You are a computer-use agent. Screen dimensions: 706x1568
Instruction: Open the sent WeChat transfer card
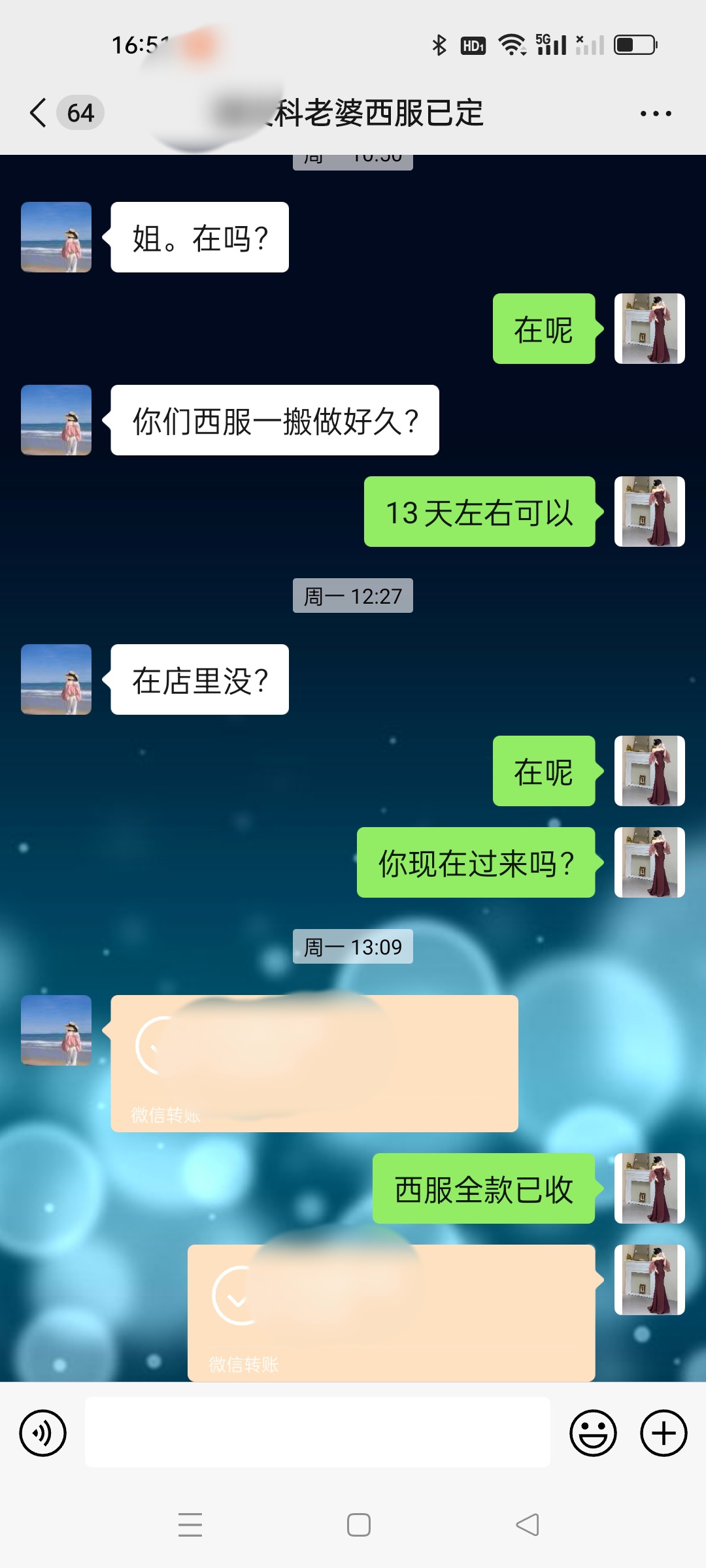[392, 1313]
